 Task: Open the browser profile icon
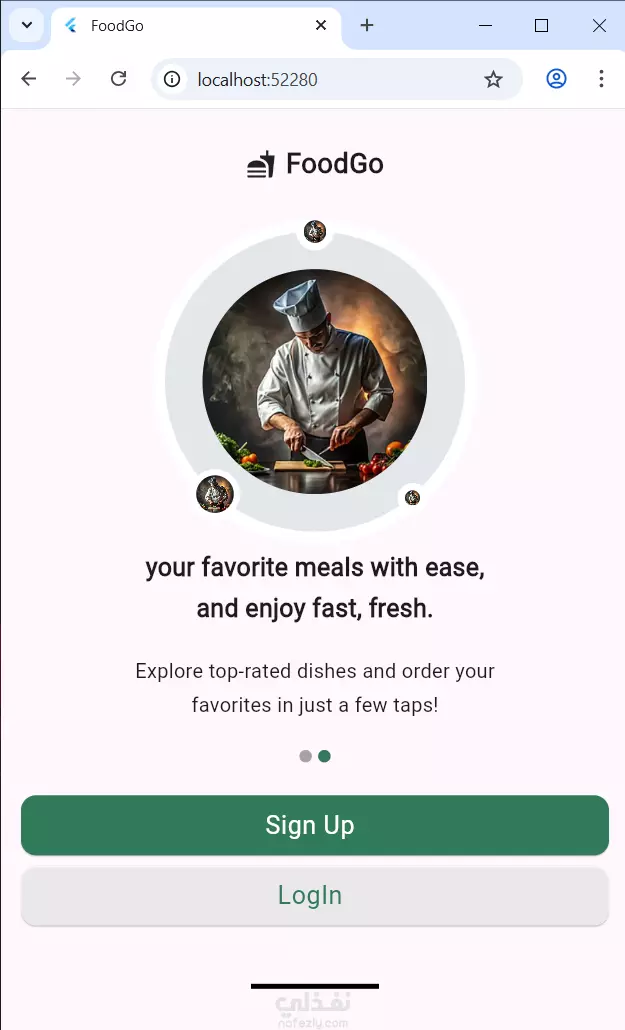tap(556, 79)
